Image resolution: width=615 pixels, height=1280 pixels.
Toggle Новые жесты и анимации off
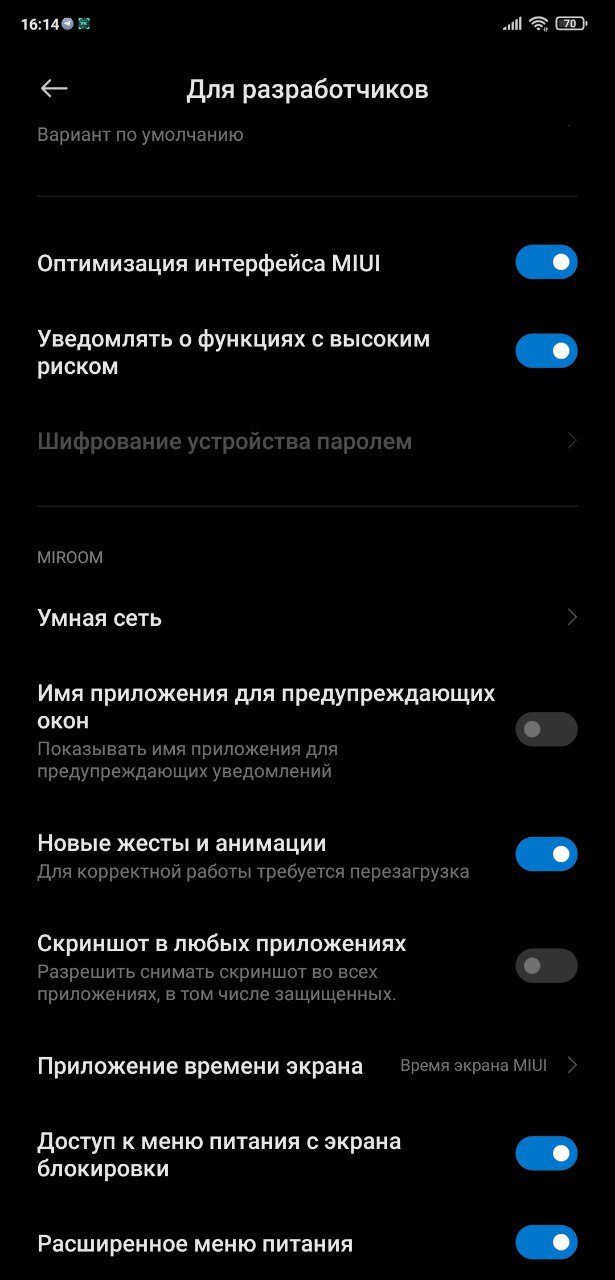(x=546, y=854)
